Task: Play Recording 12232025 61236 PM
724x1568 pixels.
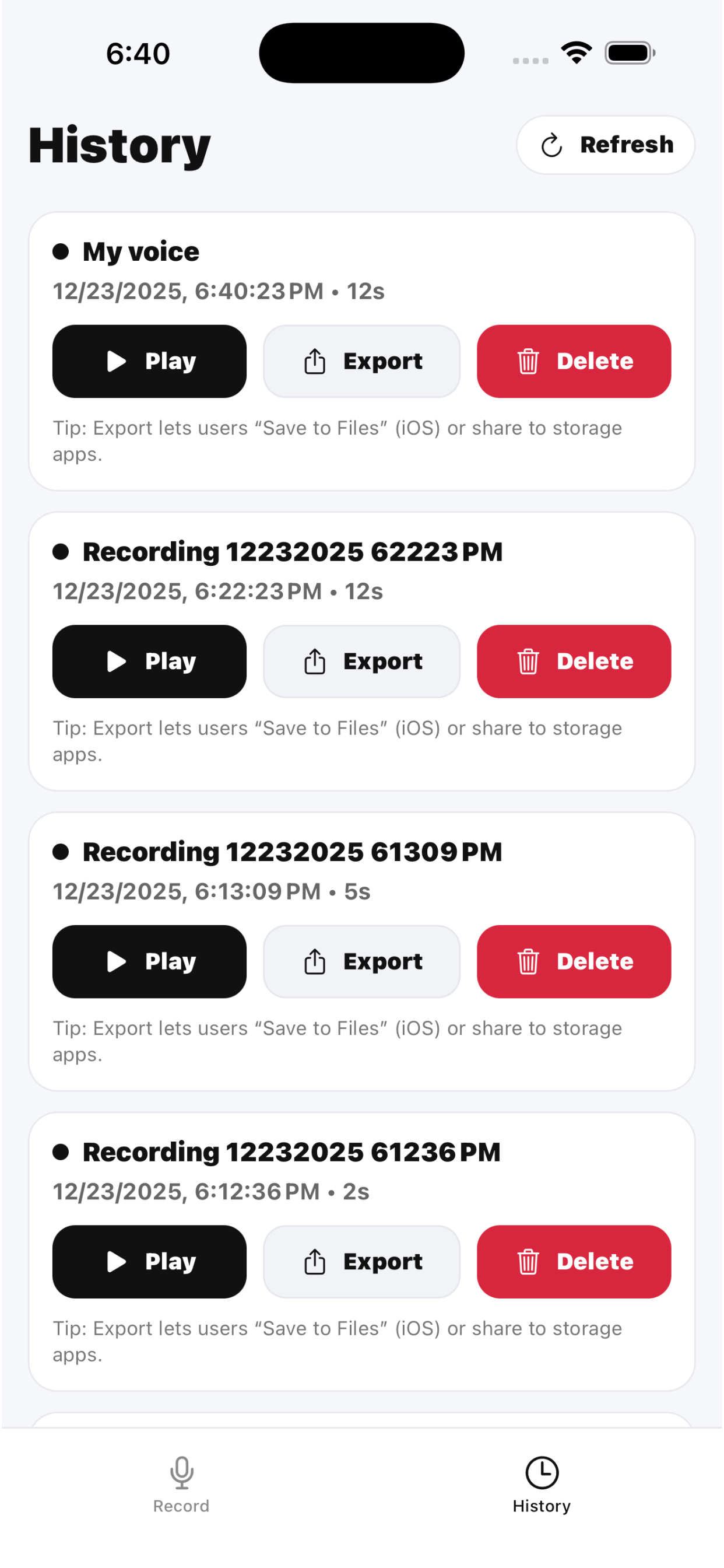Action: point(149,1261)
